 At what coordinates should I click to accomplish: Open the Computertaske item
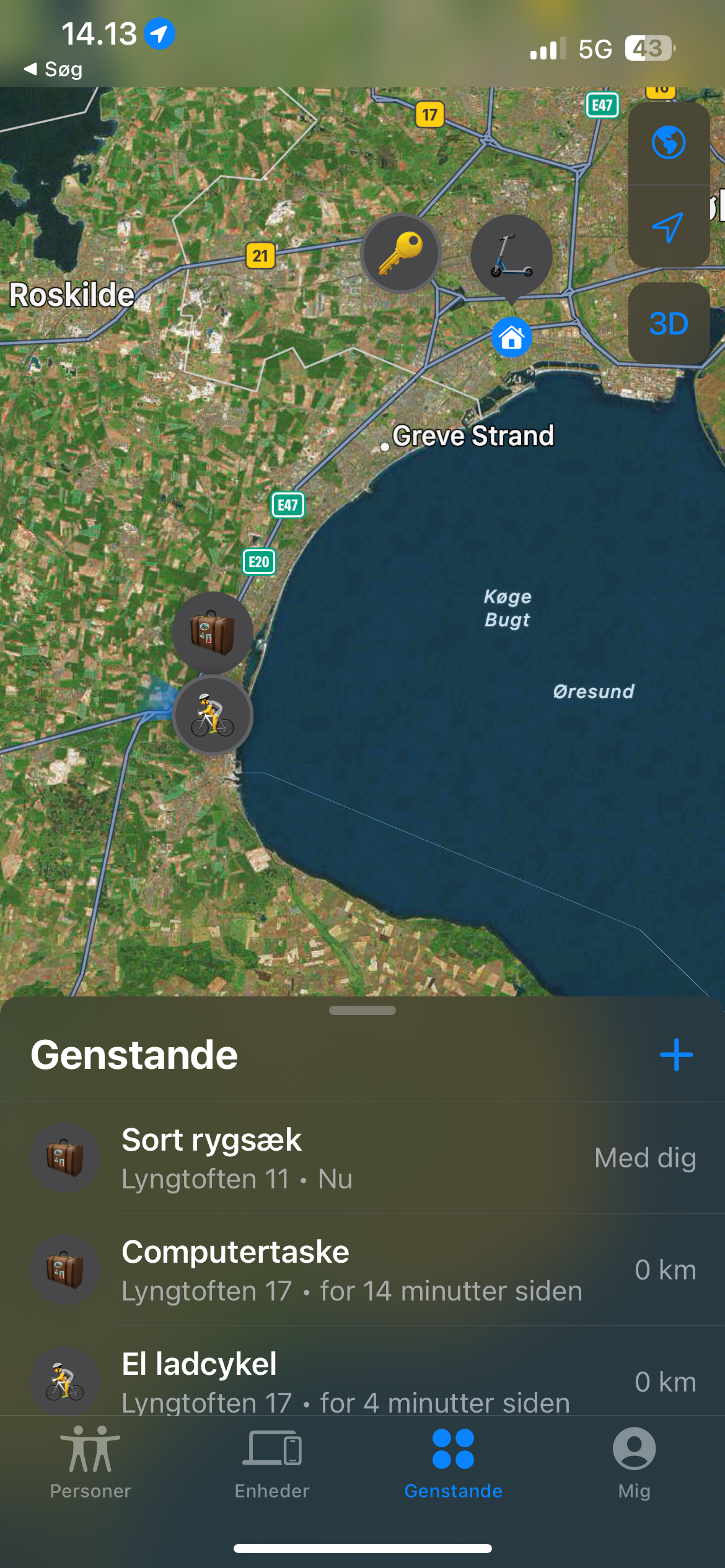(x=362, y=1270)
